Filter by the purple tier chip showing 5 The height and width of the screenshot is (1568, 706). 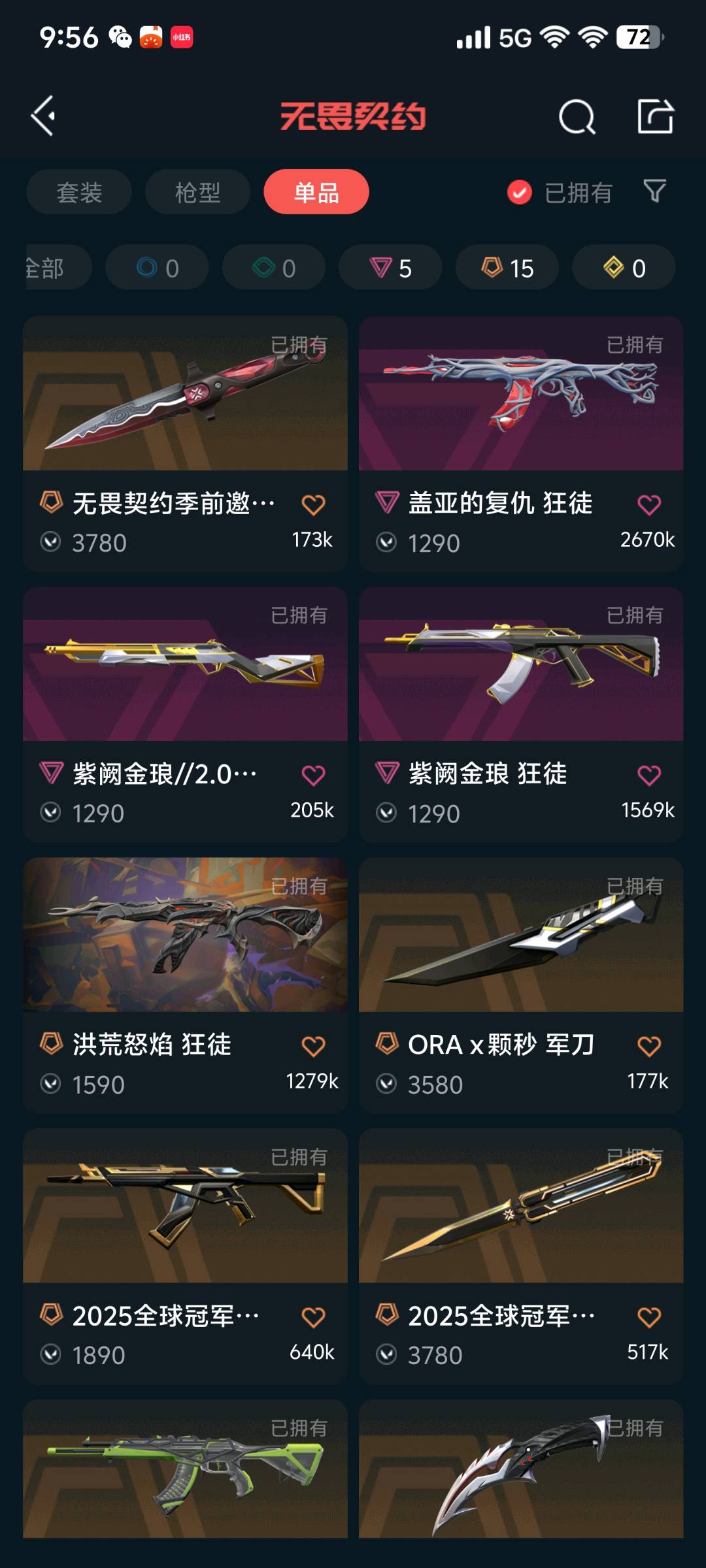(390, 268)
